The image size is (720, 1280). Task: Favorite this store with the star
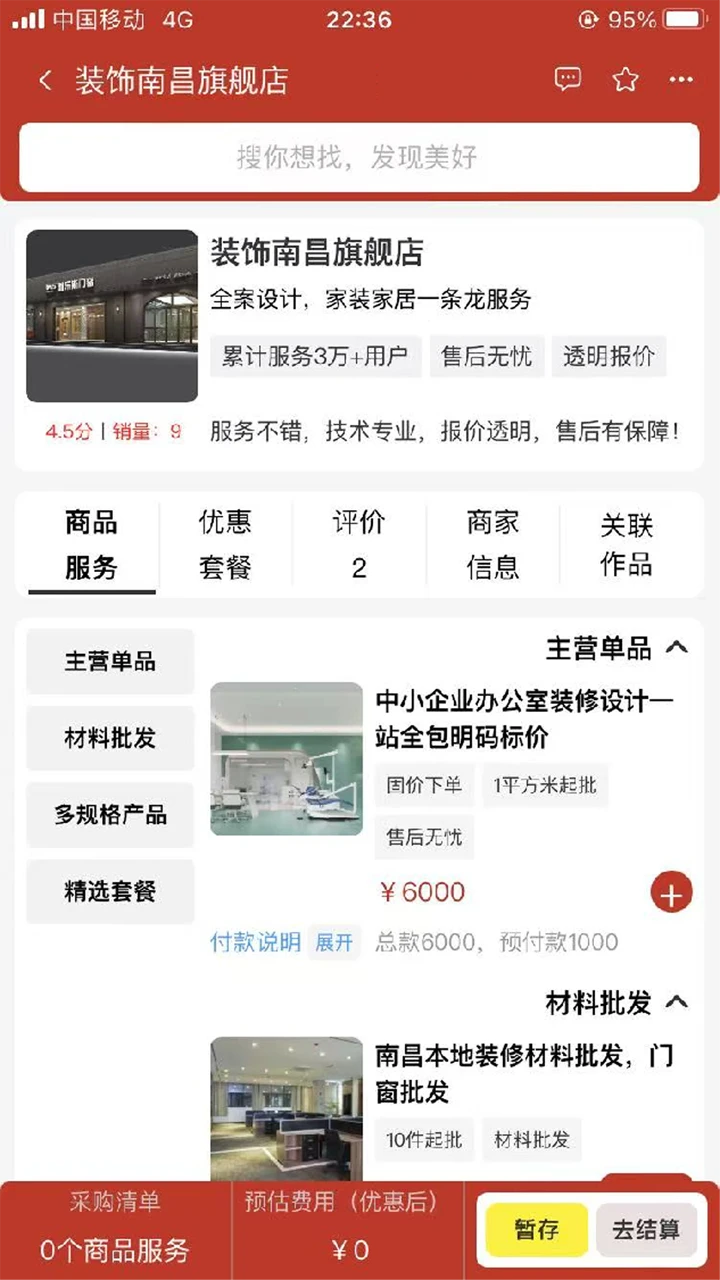(626, 80)
